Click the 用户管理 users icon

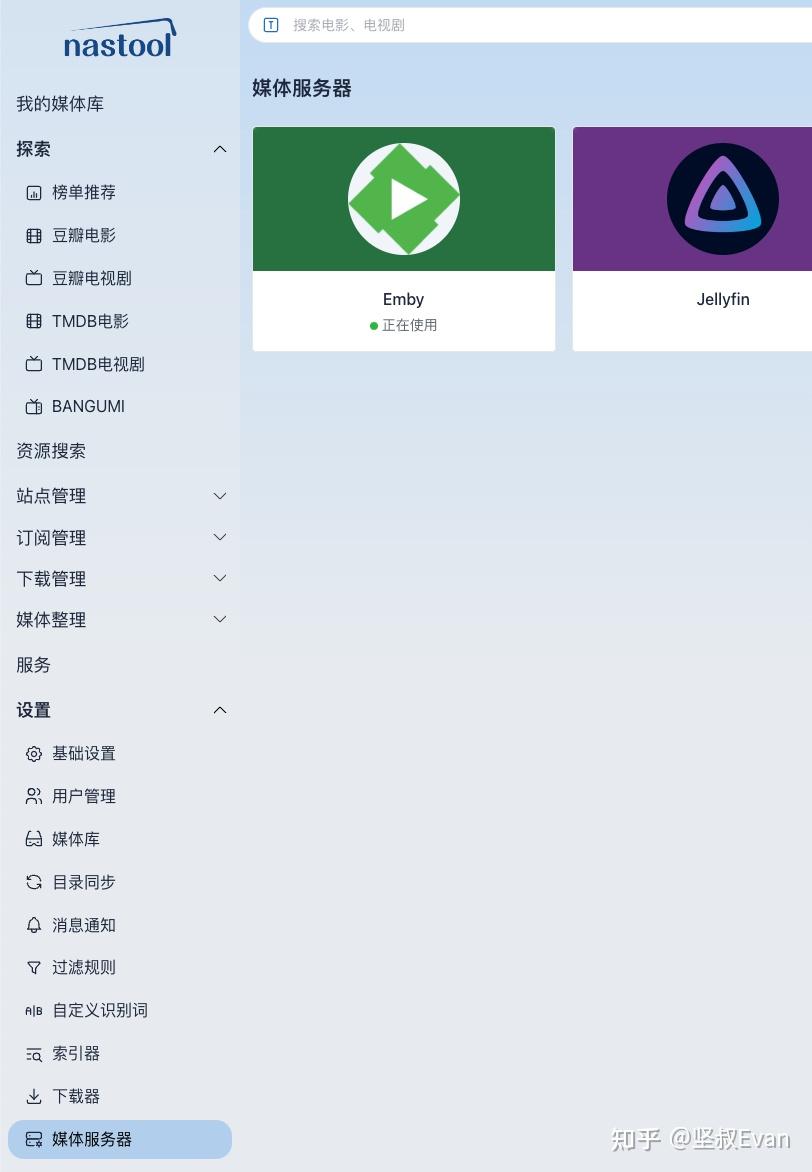(33, 796)
